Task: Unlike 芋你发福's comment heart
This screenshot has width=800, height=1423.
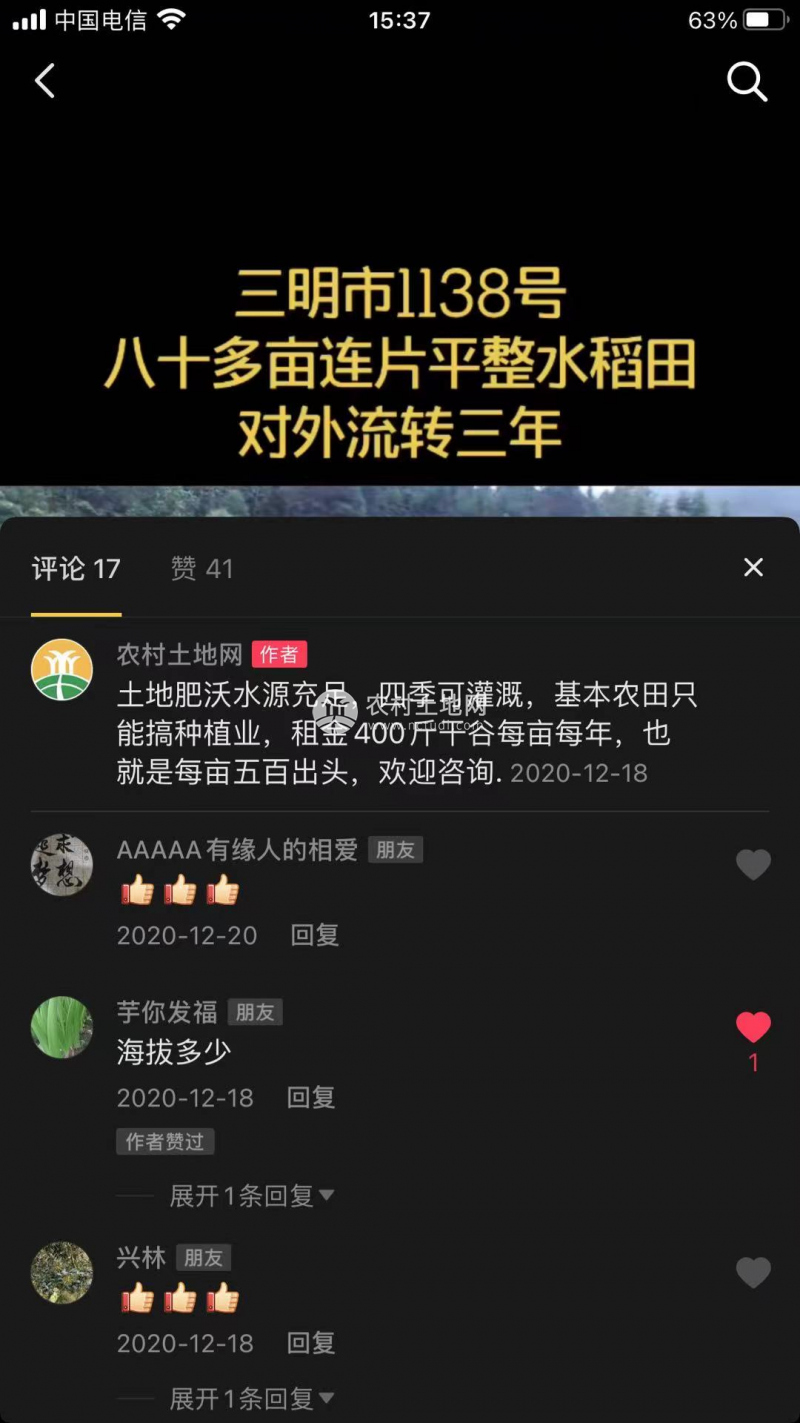Action: click(x=753, y=1027)
